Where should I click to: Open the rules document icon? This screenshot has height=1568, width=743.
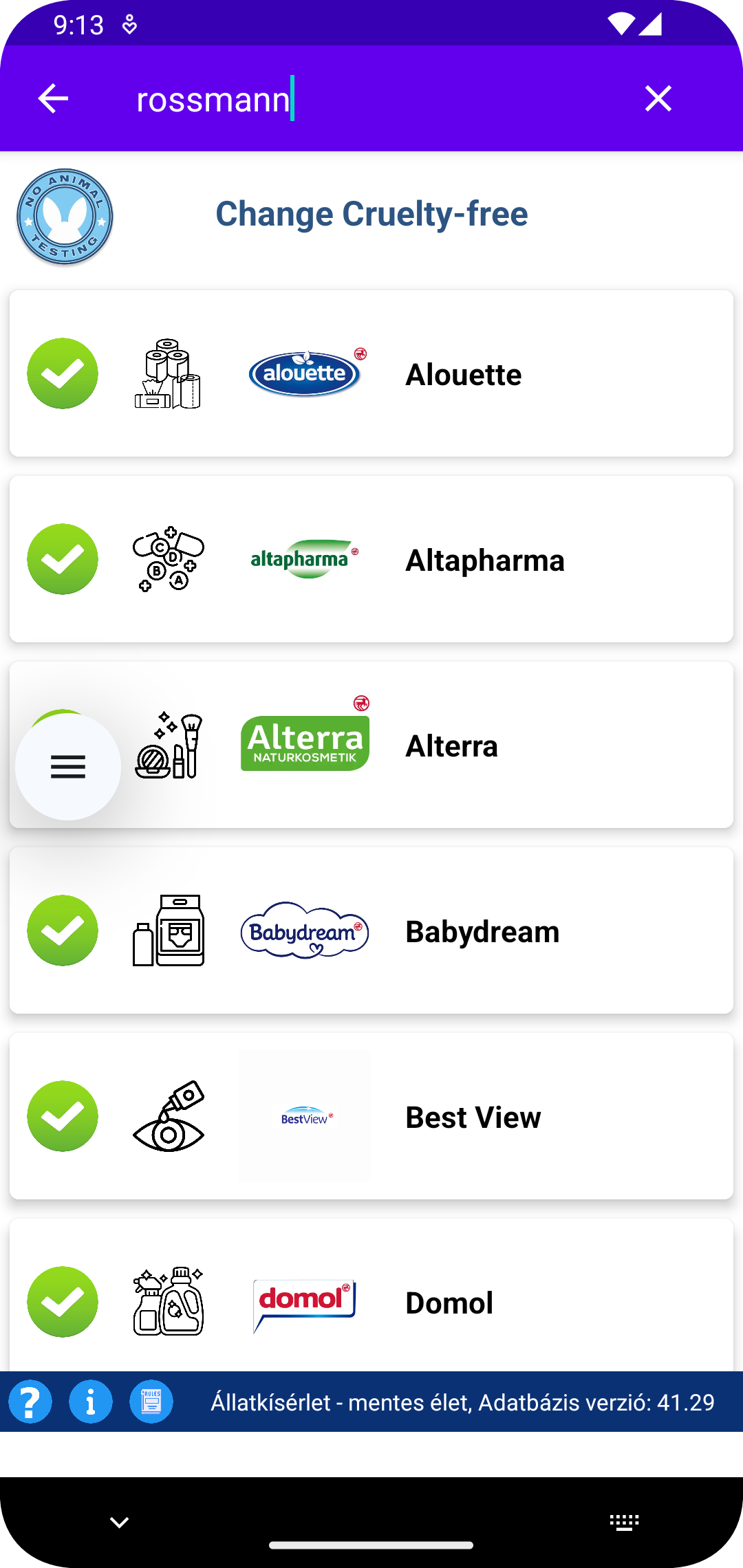(151, 1402)
